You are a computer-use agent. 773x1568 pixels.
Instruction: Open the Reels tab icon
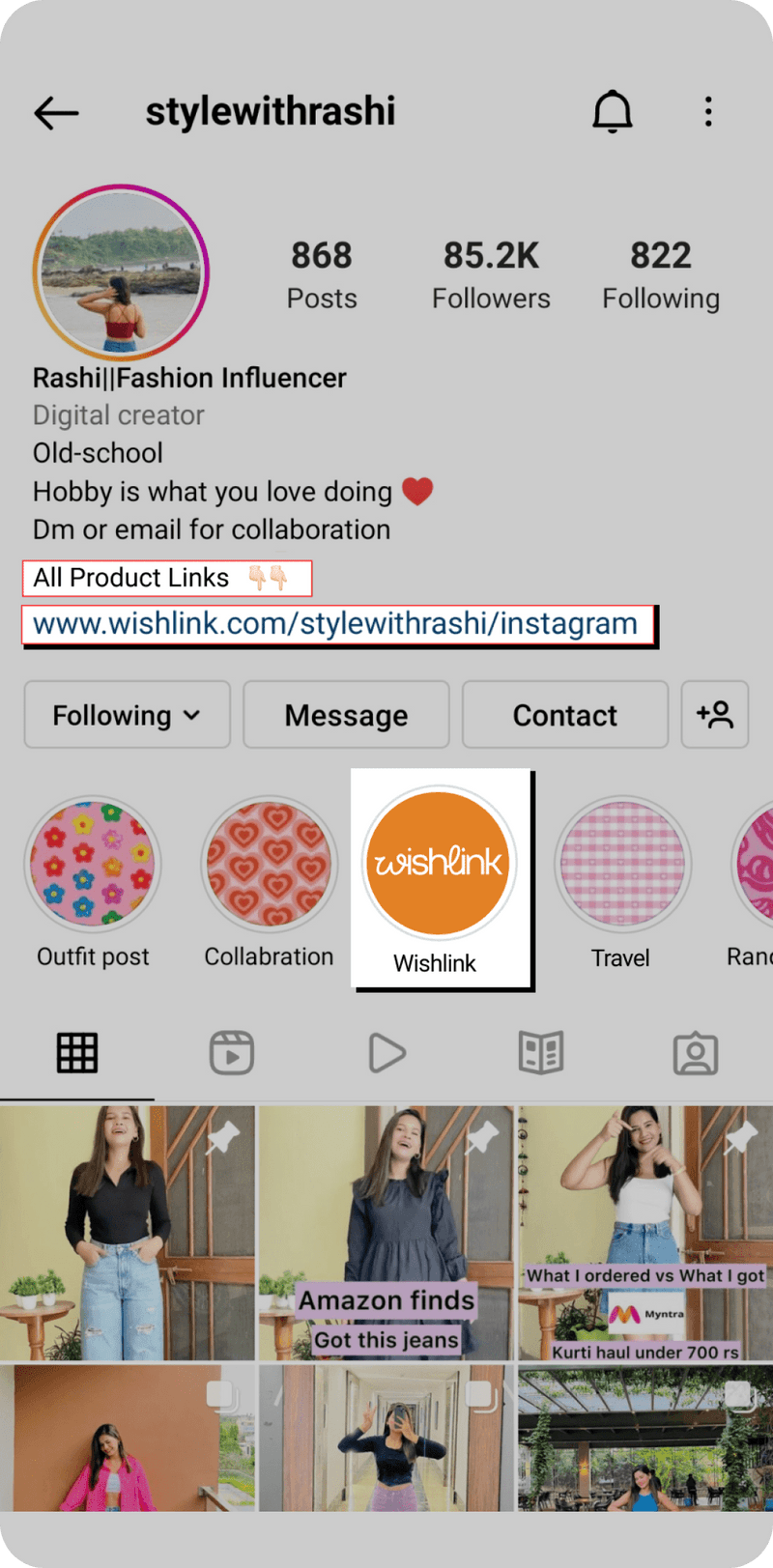[232, 1053]
